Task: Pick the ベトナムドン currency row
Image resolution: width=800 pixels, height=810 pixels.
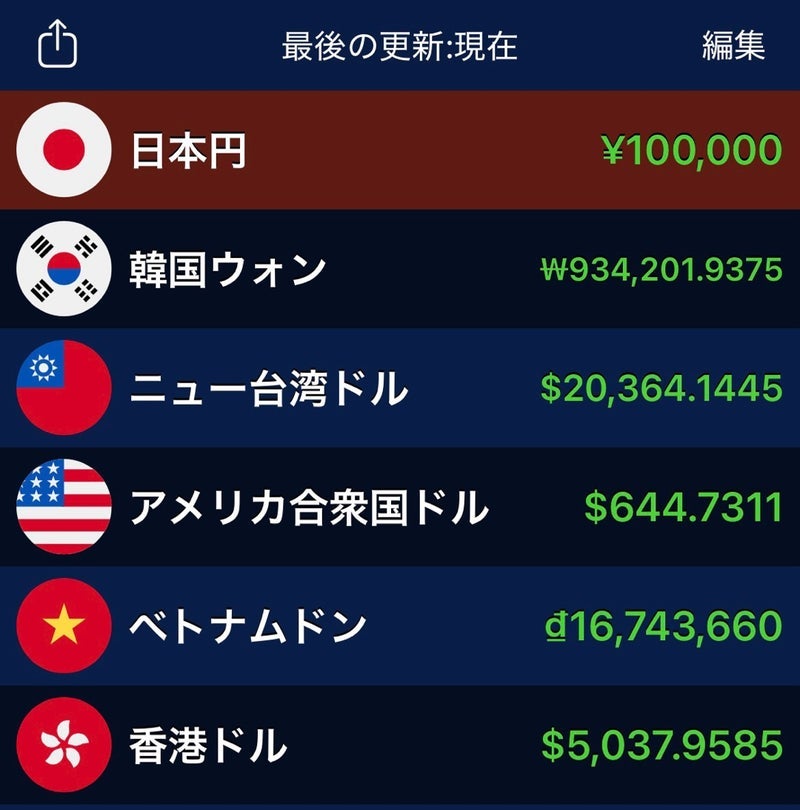Action: tap(400, 626)
